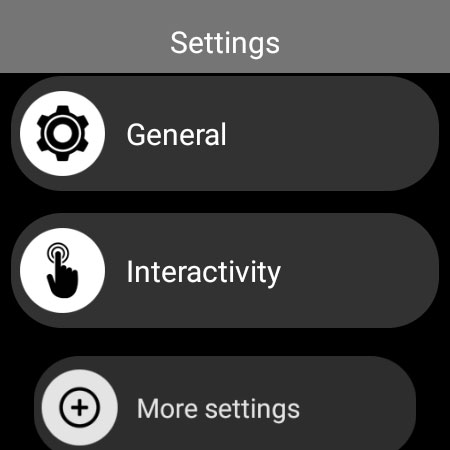This screenshot has height=450, width=450.
Task: Open General settings
Action: (x=225, y=134)
